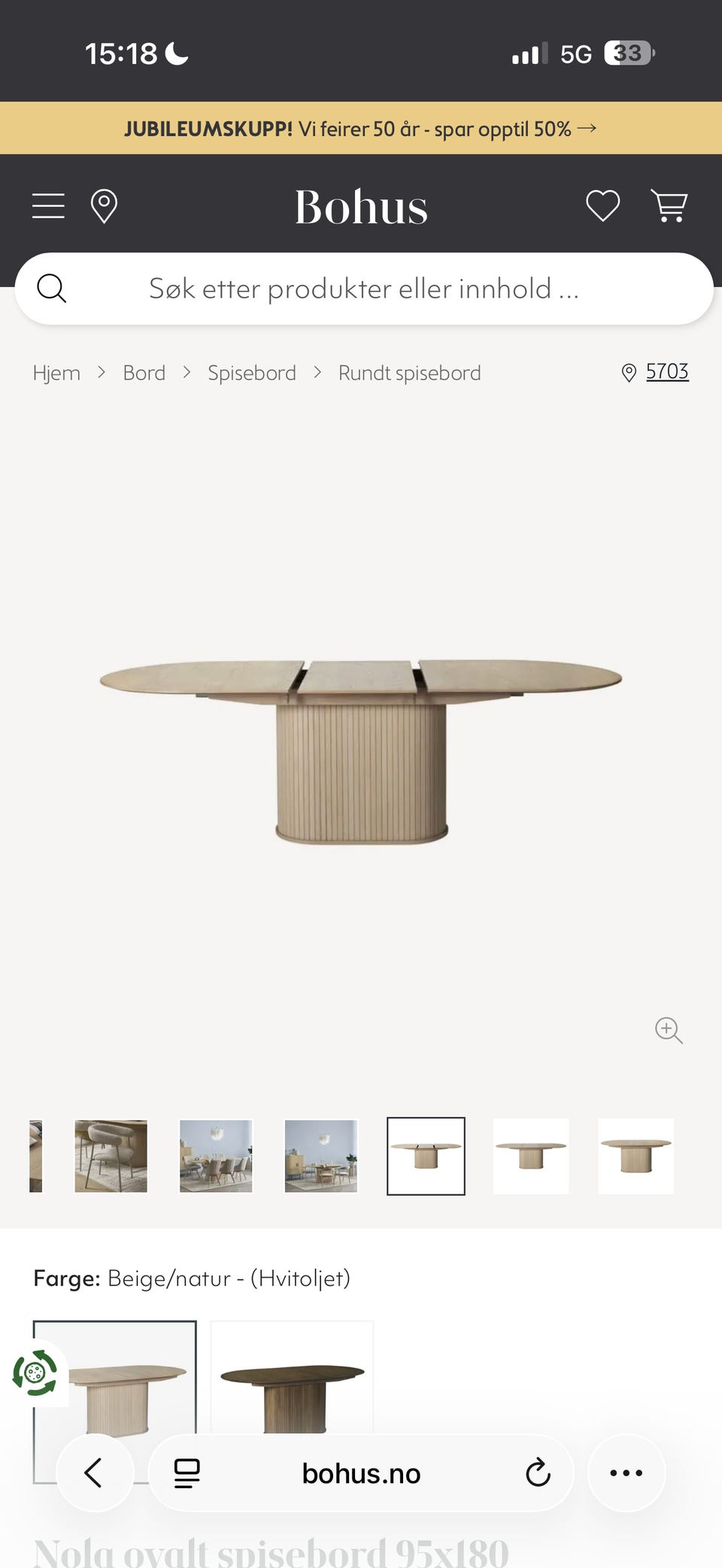This screenshot has width=722, height=1568.
Task: Go to Bord breadcrumb
Action: coord(144,373)
